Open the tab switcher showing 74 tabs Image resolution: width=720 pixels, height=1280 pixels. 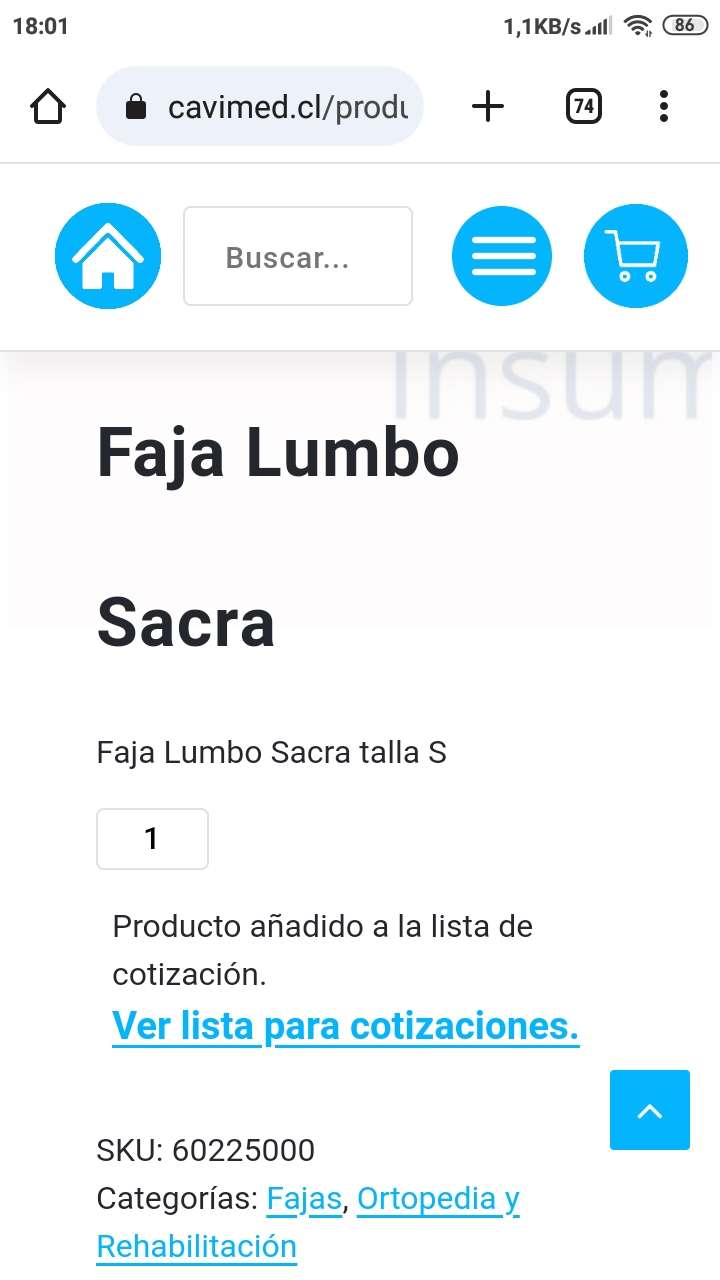coord(584,106)
